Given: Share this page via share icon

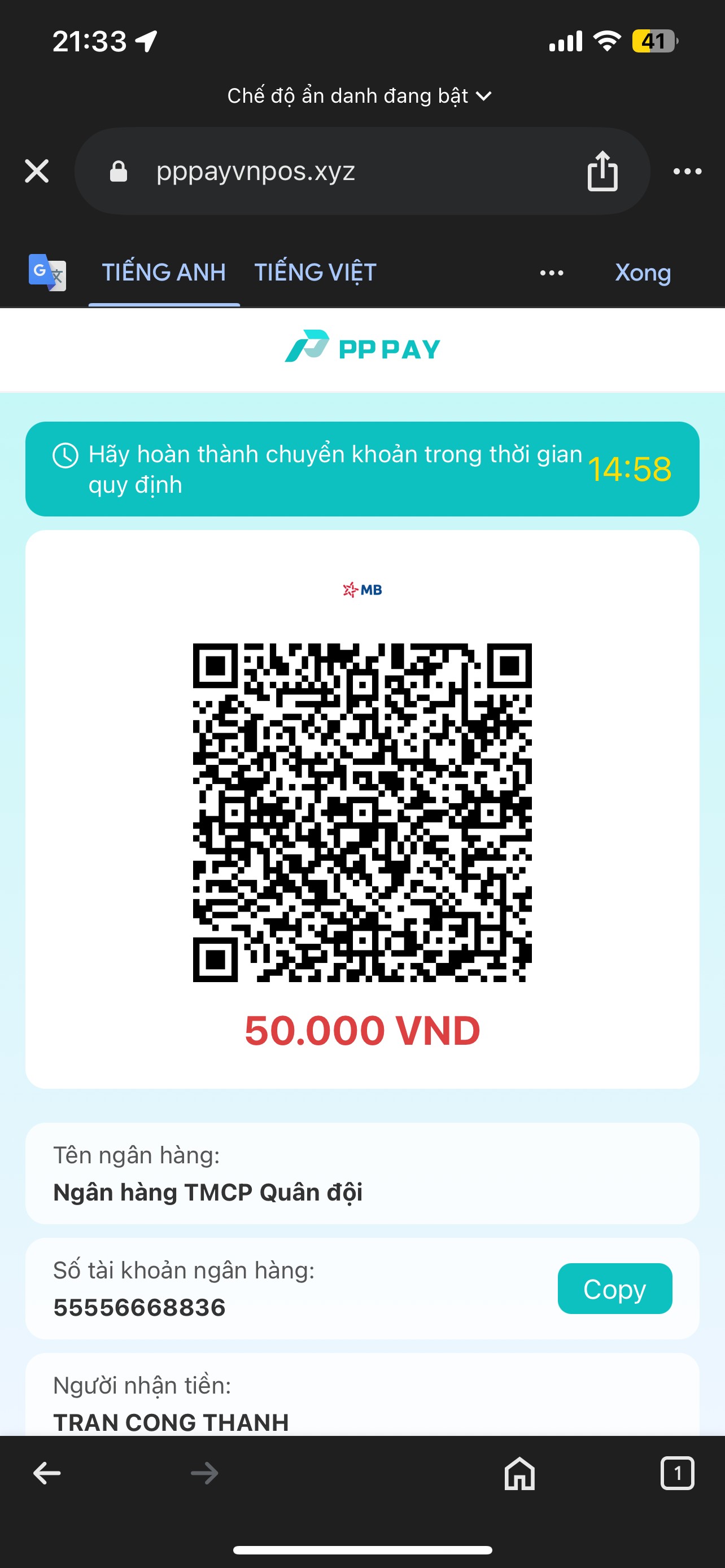Looking at the screenshot, I should (x=602, y=170).
